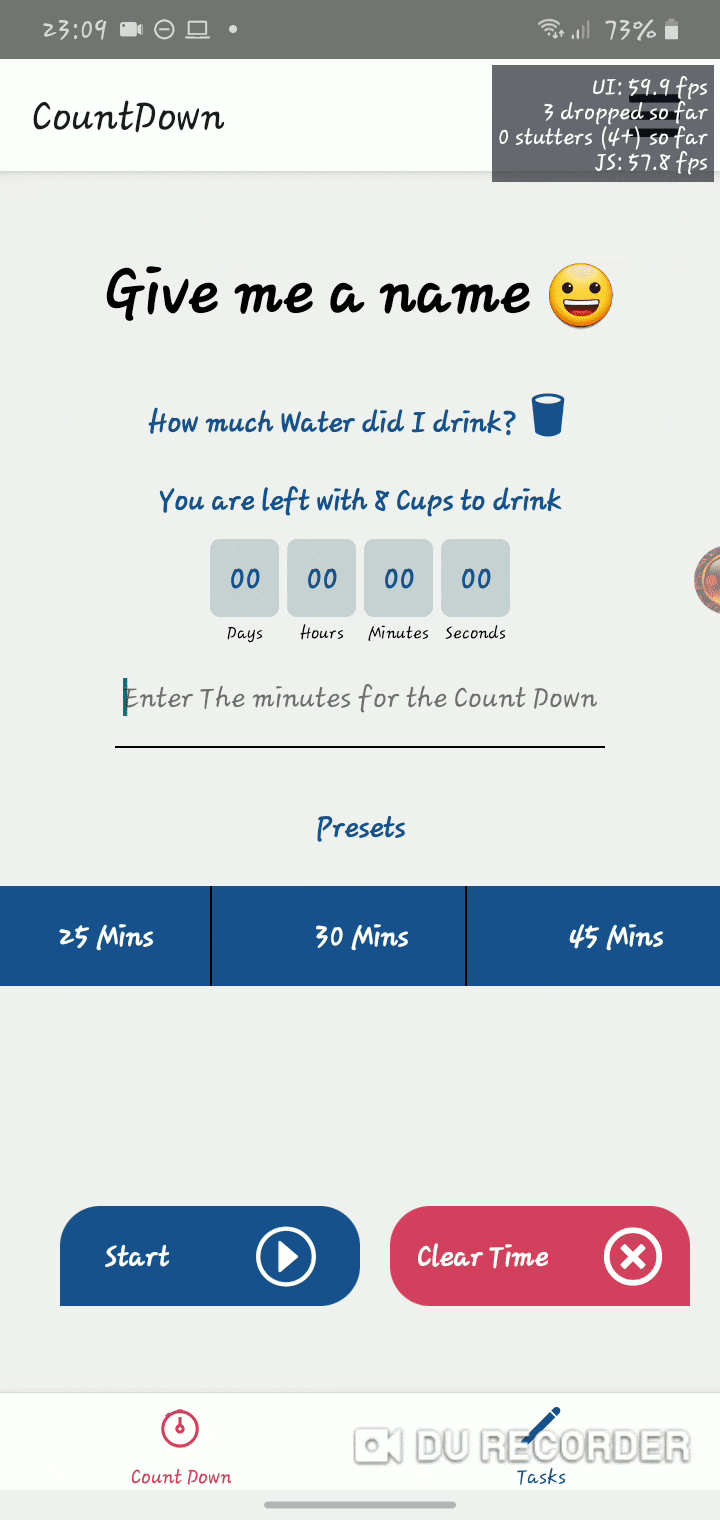720x1520 pixels.
Task: Choose the 30 Mins preset
Action: pyautogui.click(x=360, y=936)
